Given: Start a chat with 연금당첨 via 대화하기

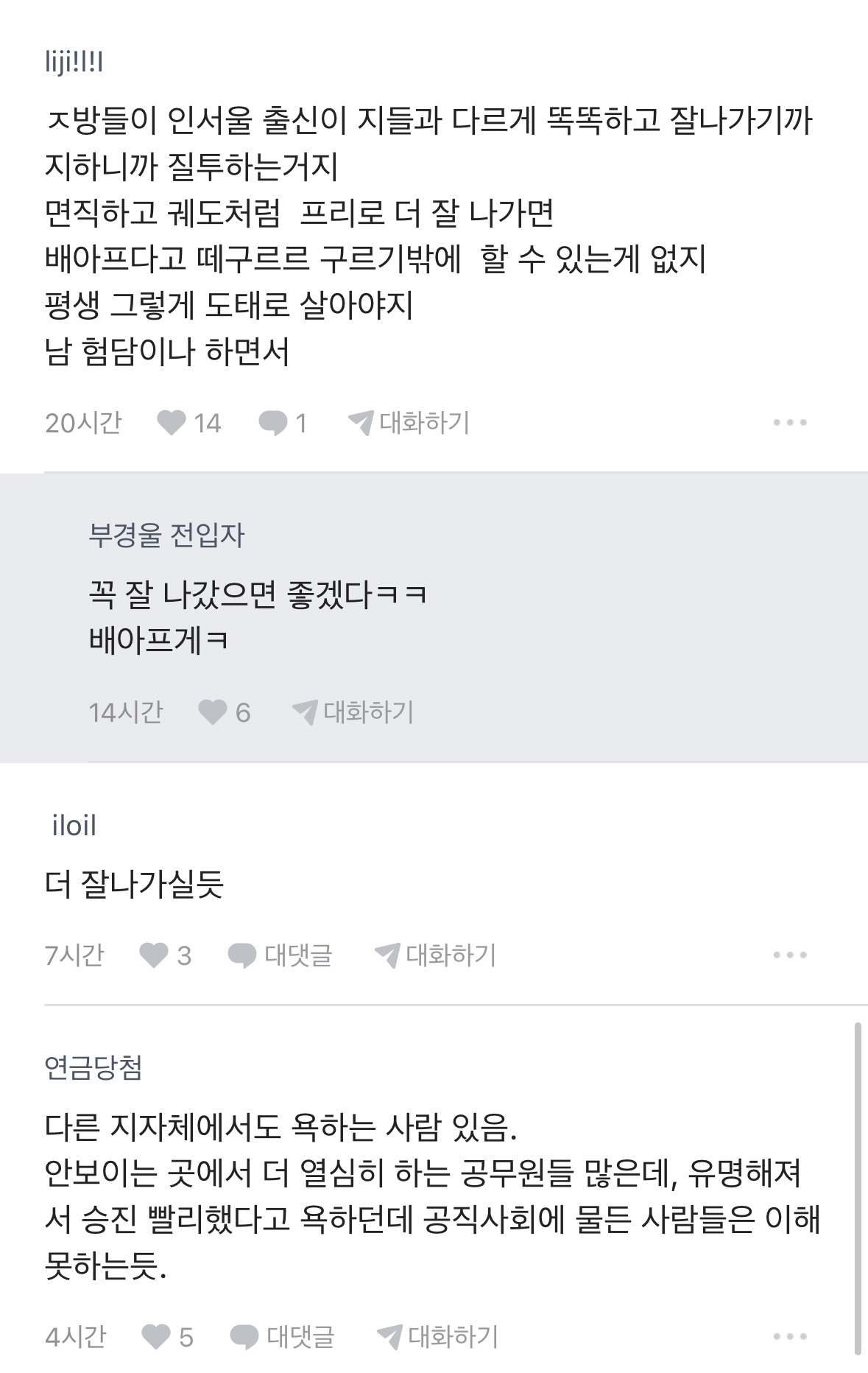Looking at the screenshot, I should pos(437,1337).
